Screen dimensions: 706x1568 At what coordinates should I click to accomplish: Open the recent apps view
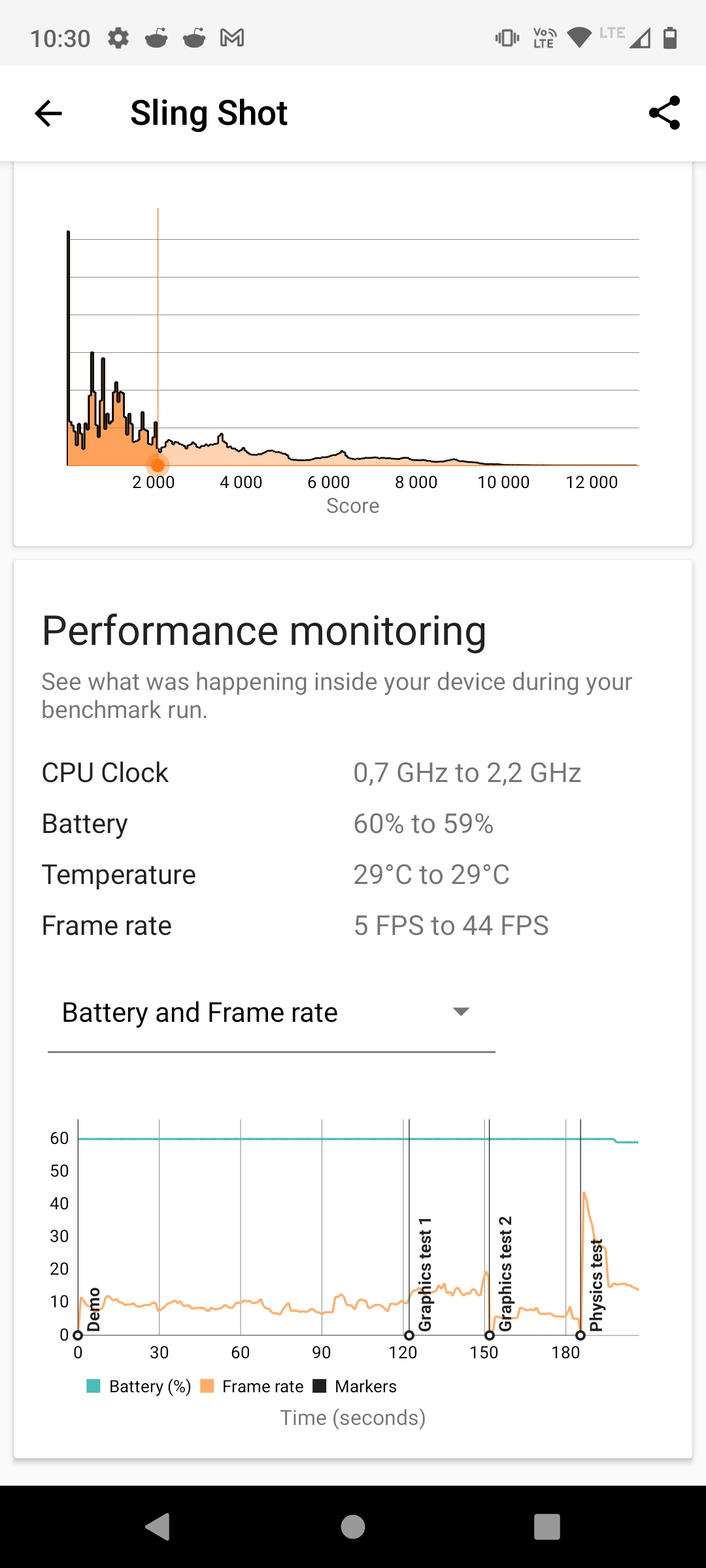coord(547,1527)
